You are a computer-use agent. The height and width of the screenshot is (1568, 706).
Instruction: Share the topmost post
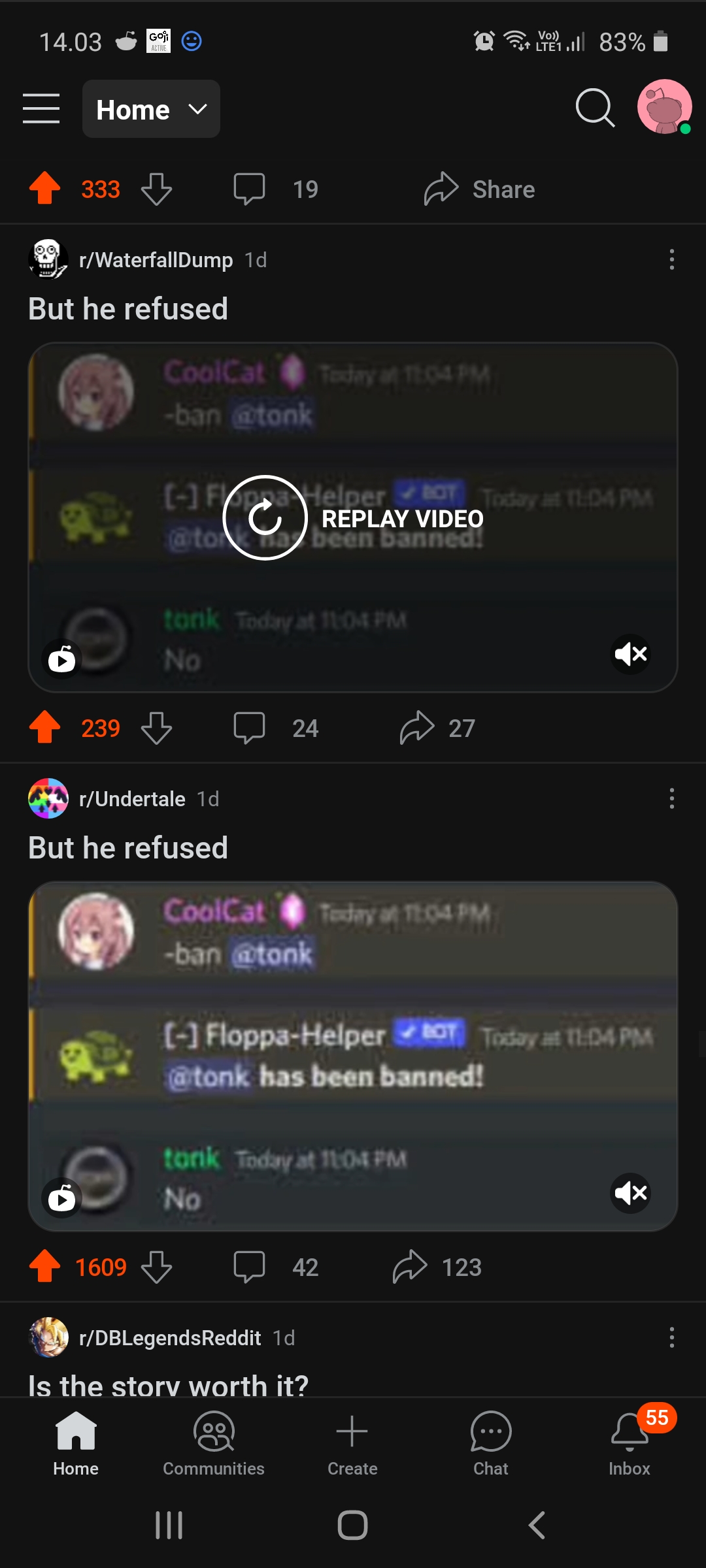coord(479,189)
